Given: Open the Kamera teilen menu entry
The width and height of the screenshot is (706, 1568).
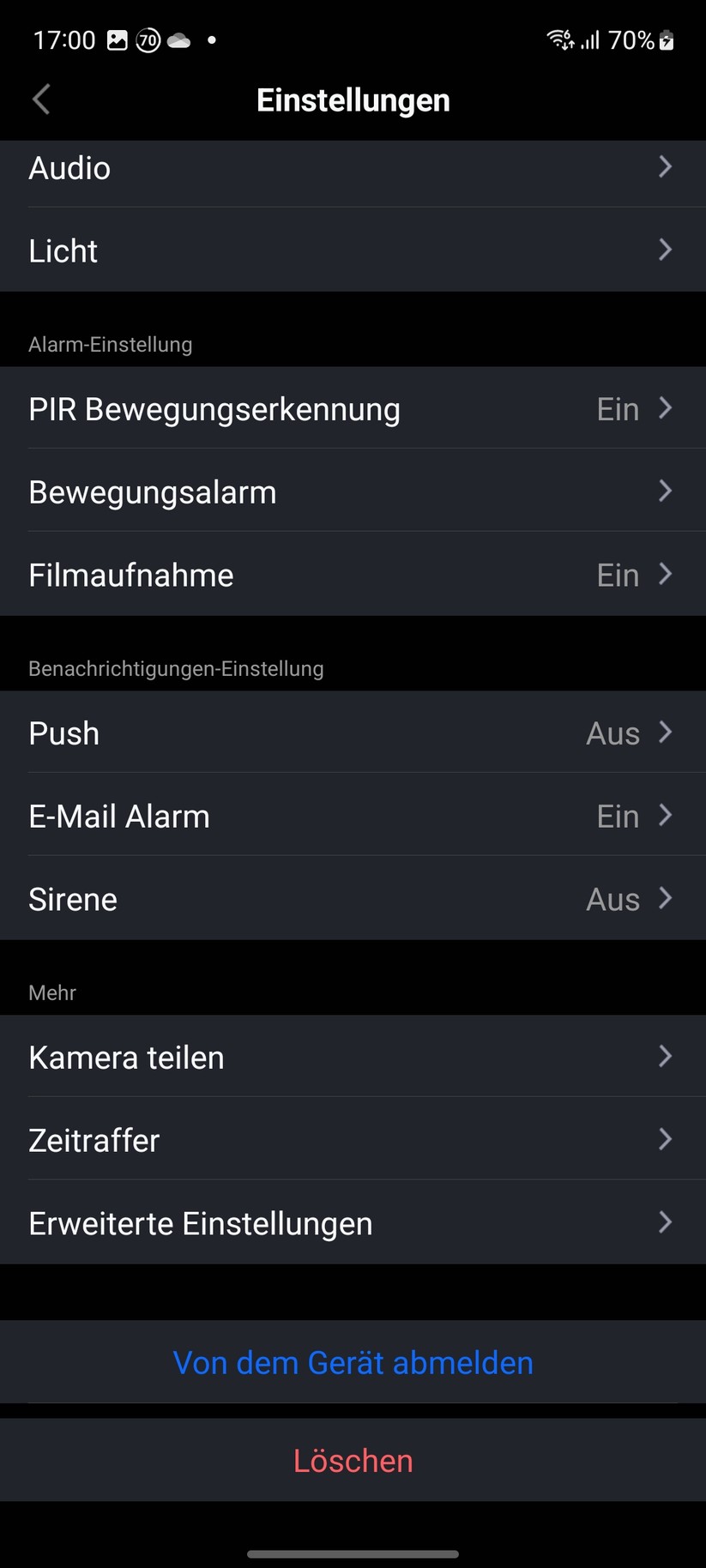Looking at the screenshot, I should pos(353,1057).
